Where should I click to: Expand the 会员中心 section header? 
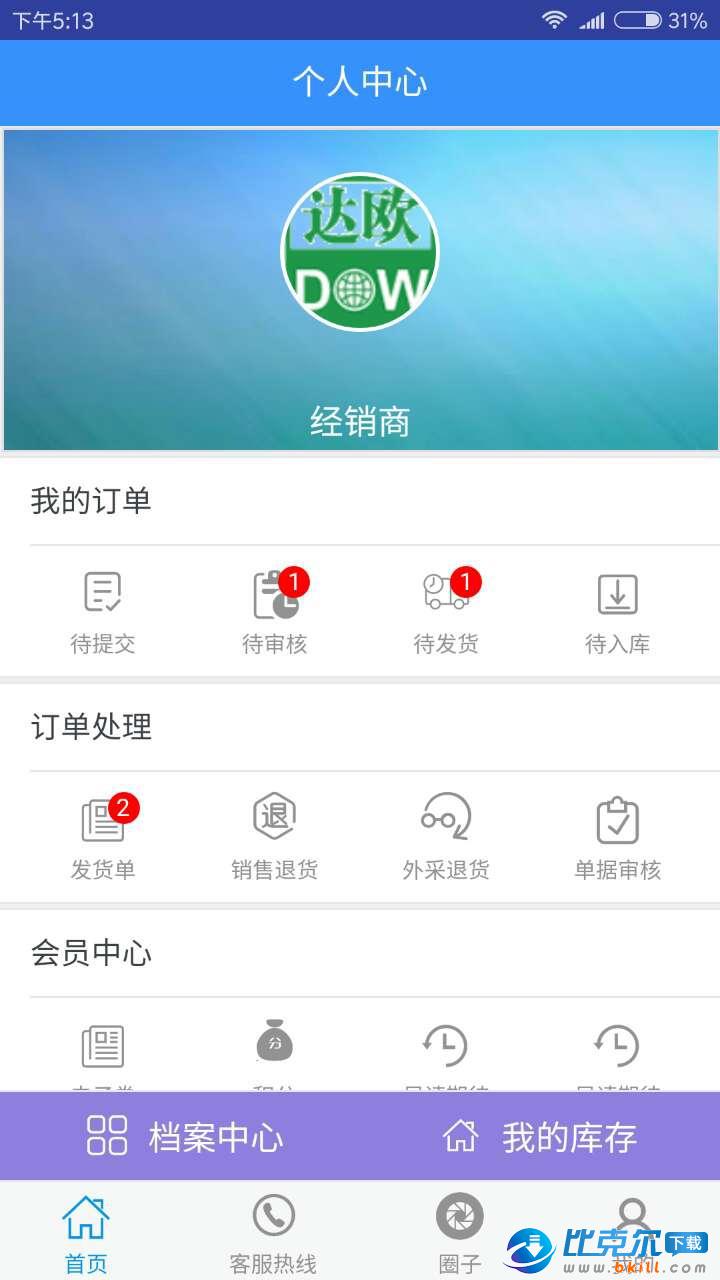[89, 954]
